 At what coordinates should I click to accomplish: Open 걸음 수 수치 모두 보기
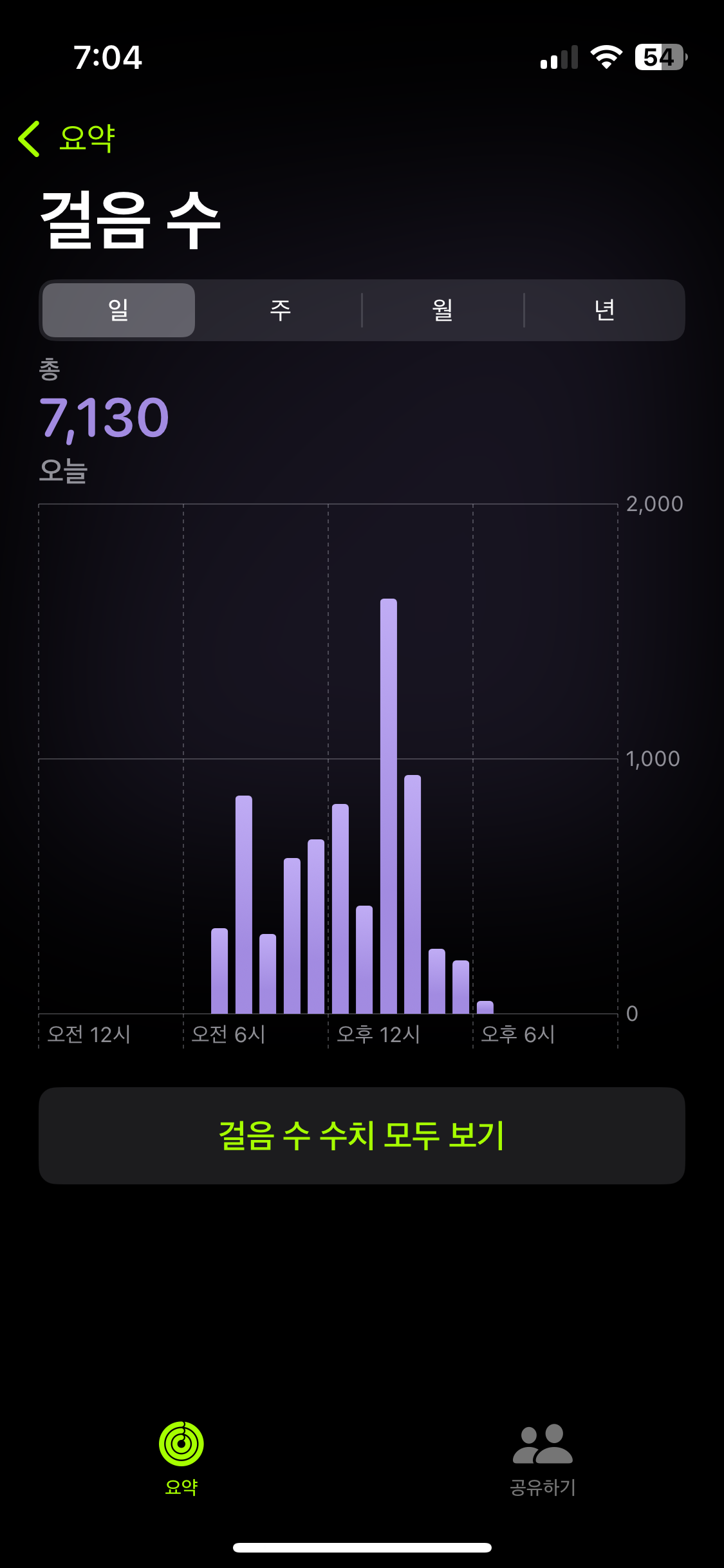[x=362, y=1135]
